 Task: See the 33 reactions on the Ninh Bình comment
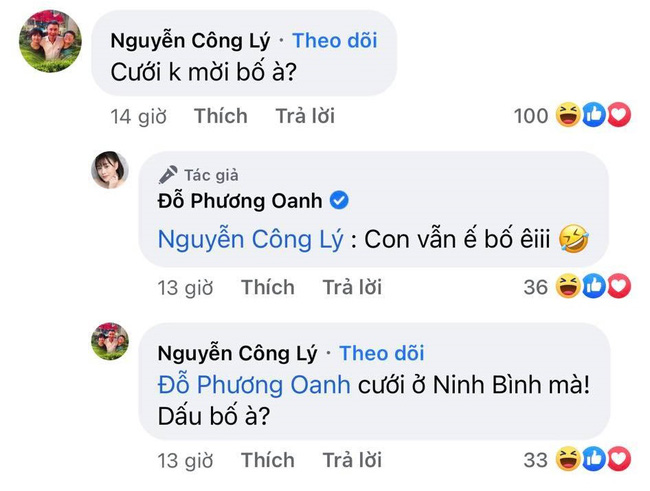click(x=578, y=460)
